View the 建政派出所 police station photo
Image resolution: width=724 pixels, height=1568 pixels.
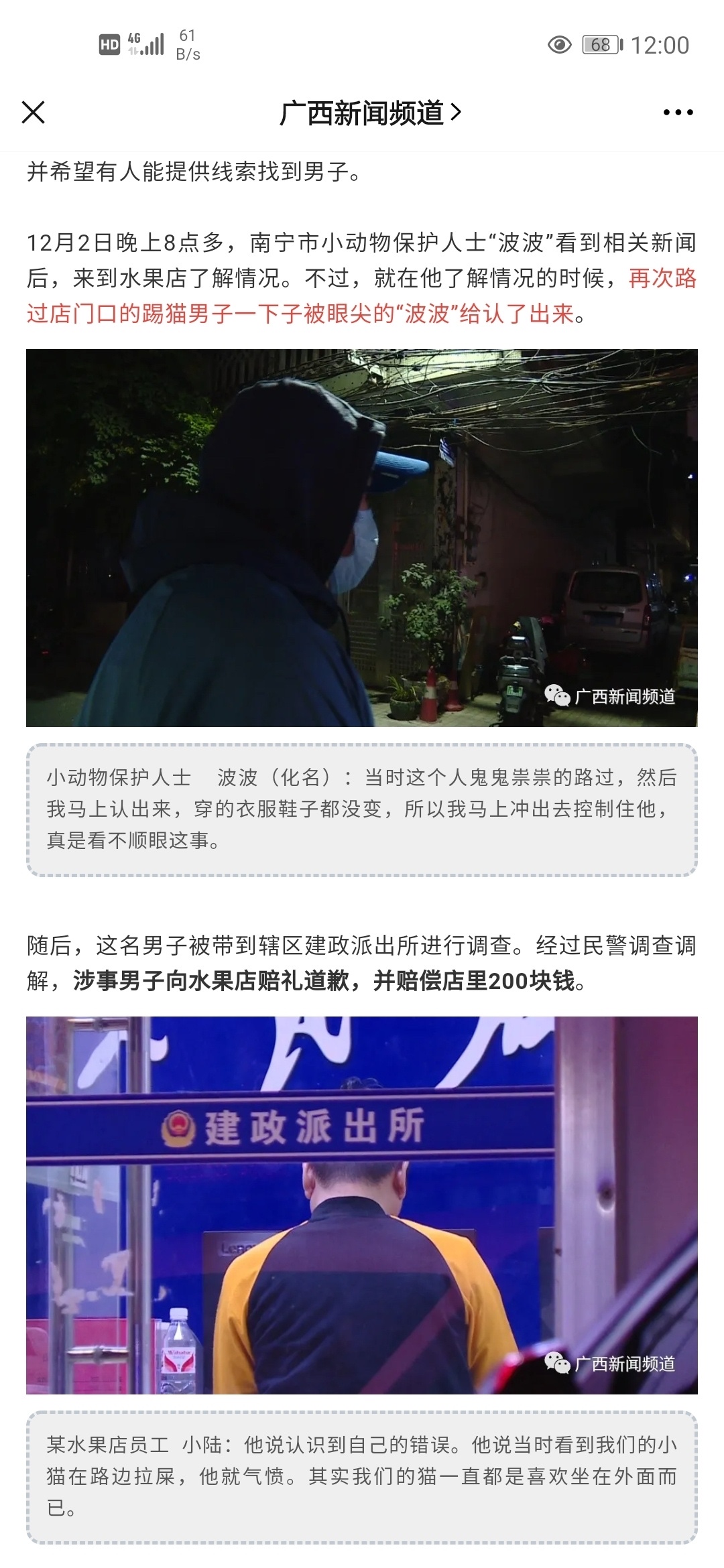coord(362,1205)
